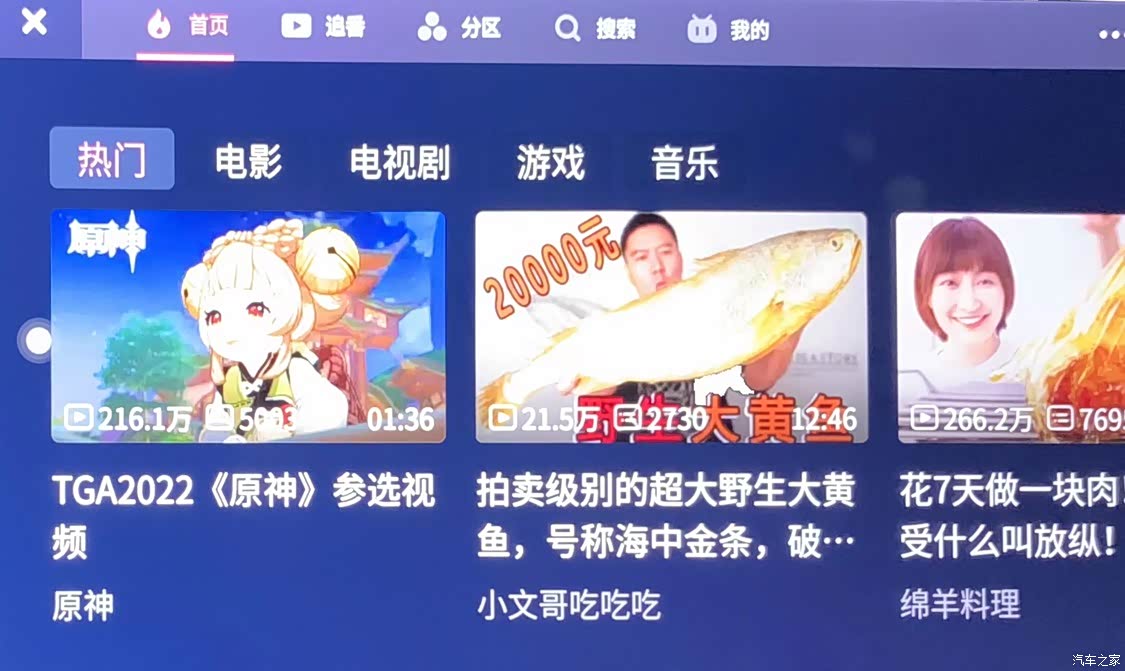Open the 搜索 search tab
The width and height of the screenshot is (1125, 671).
[x=596, y=29]
